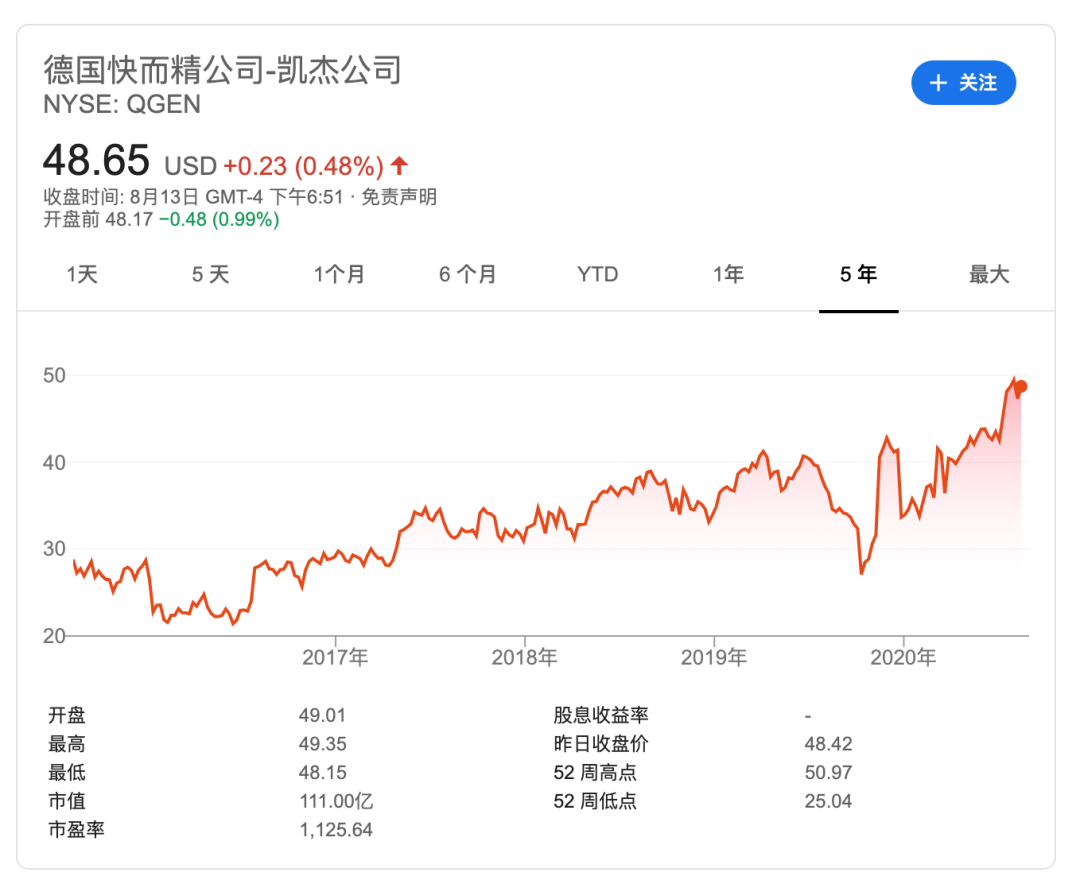
Task: Show the 1个月 price chart
Action: click(340, 275)
